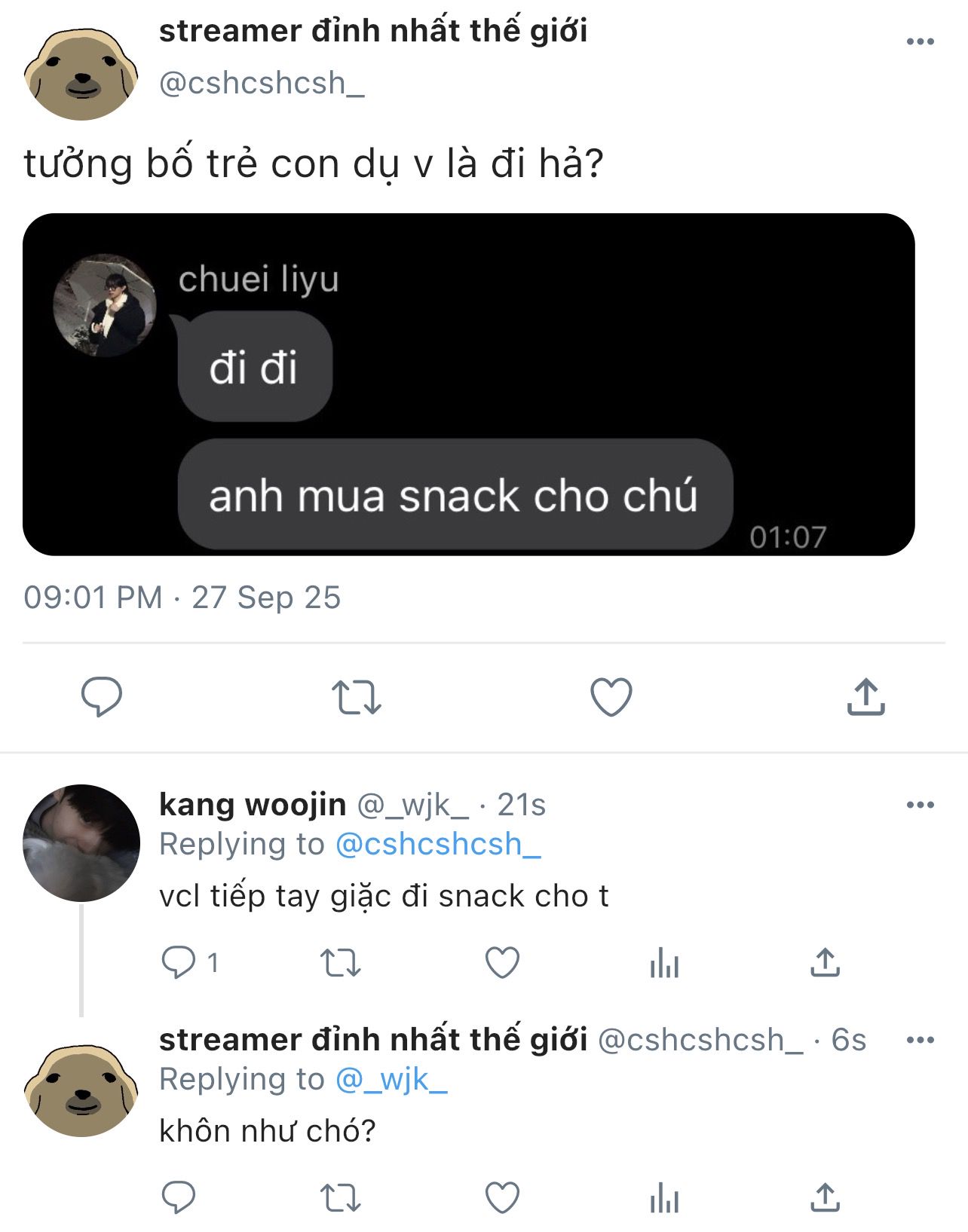Open overflow menu on kang woojin's reply
This screenshot has height=1232, width=968.
(920, 805)
